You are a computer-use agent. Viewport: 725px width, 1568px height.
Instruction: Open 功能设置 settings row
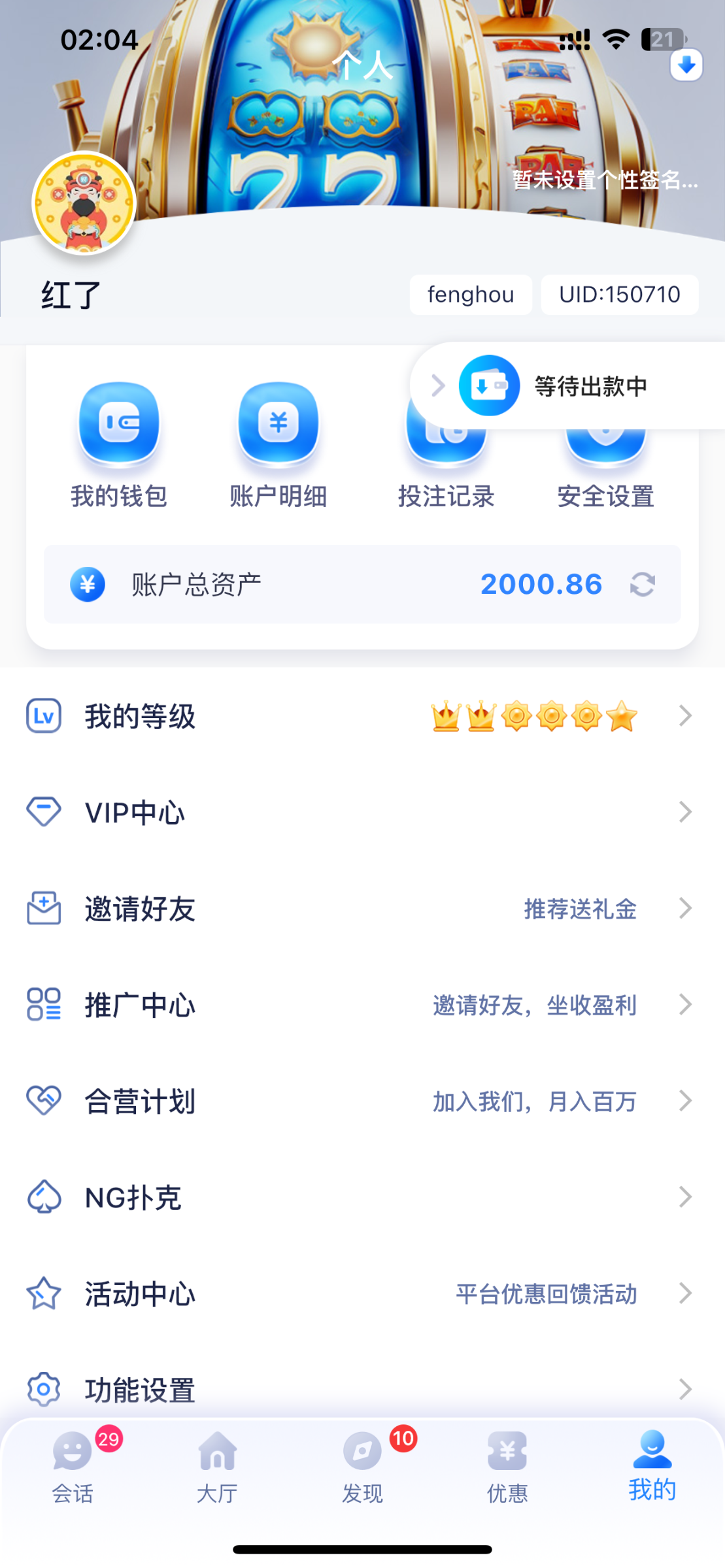[x=362, y=1389]
